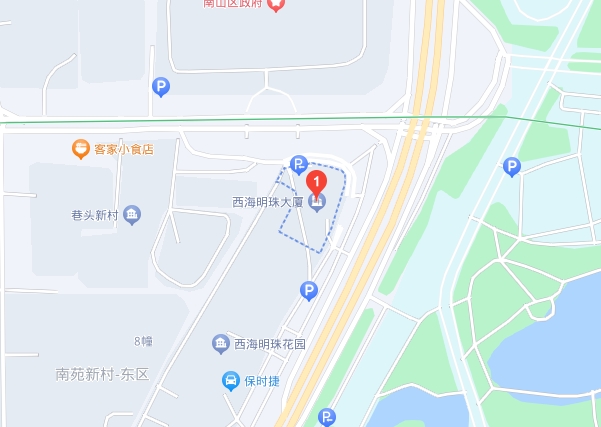Select the 西海明珠大厦 map label
This screenshot has width=601, height=427.
[x=268, y=202]
